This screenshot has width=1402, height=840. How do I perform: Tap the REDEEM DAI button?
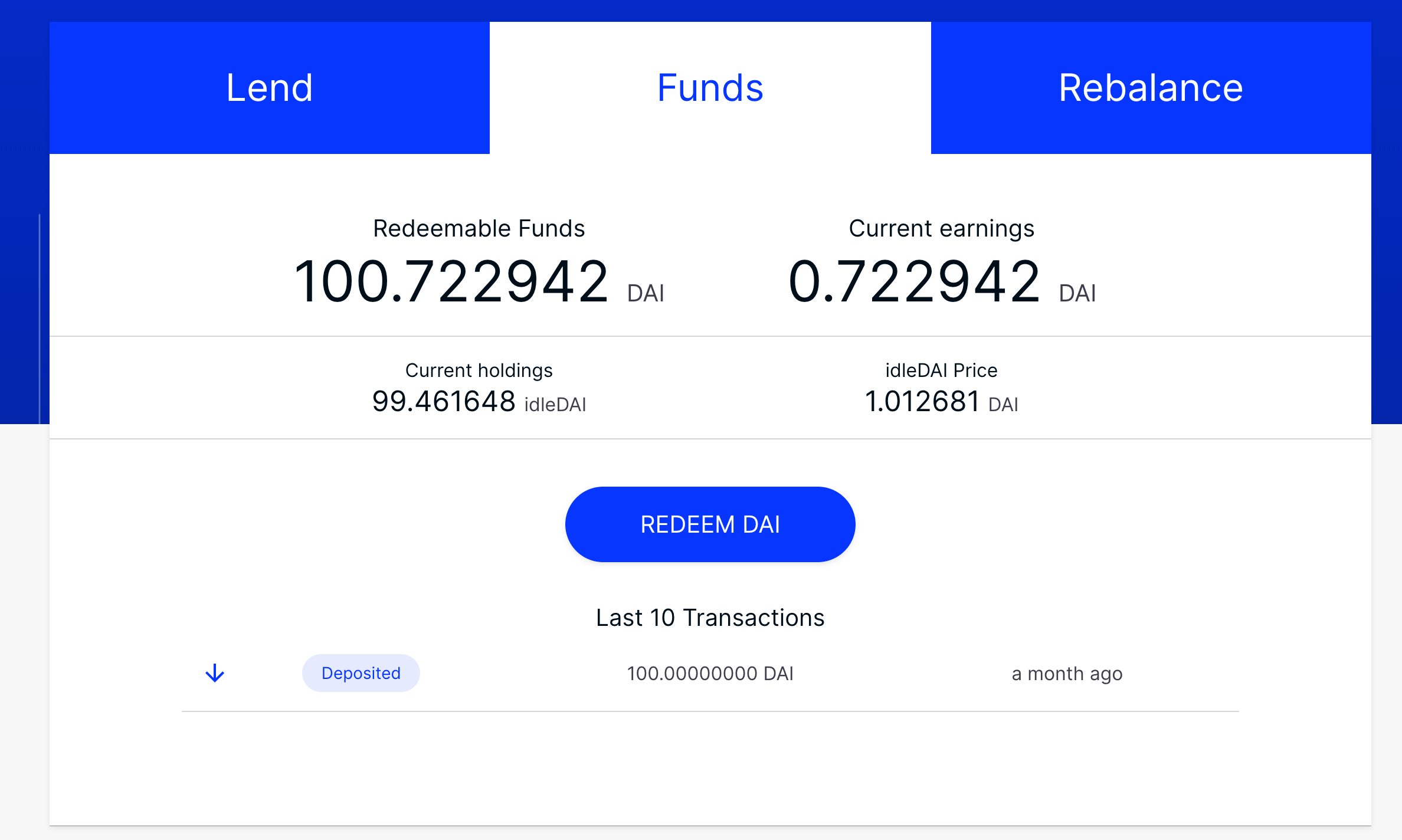[x=710, y=524]
